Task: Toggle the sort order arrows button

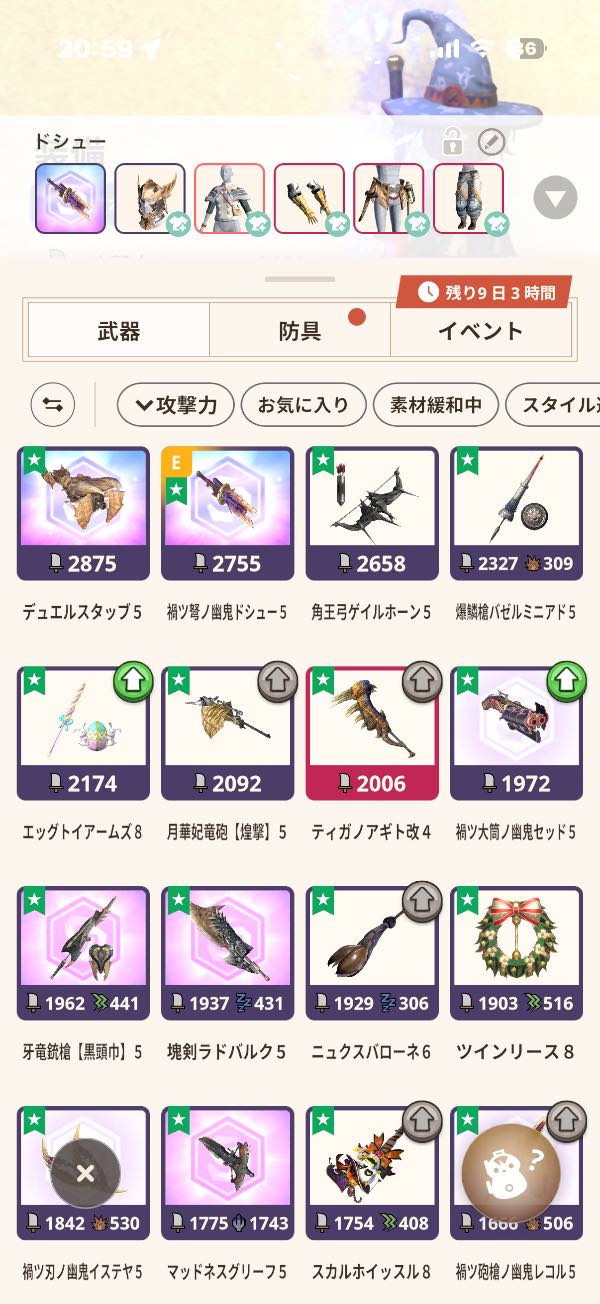Action: pyautogui.click(x=53, y=405)
